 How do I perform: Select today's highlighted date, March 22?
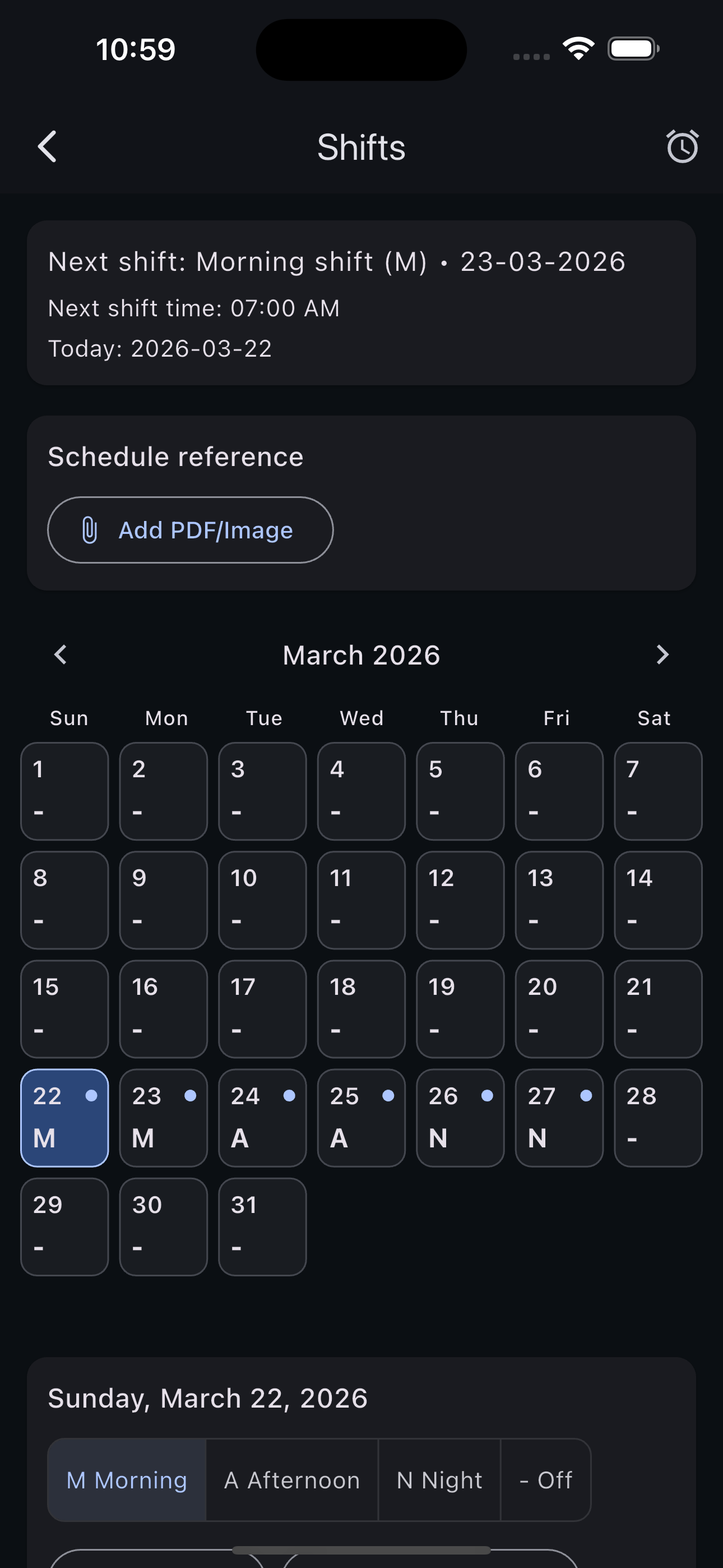pyautogui.click(x=64, y=1118)
